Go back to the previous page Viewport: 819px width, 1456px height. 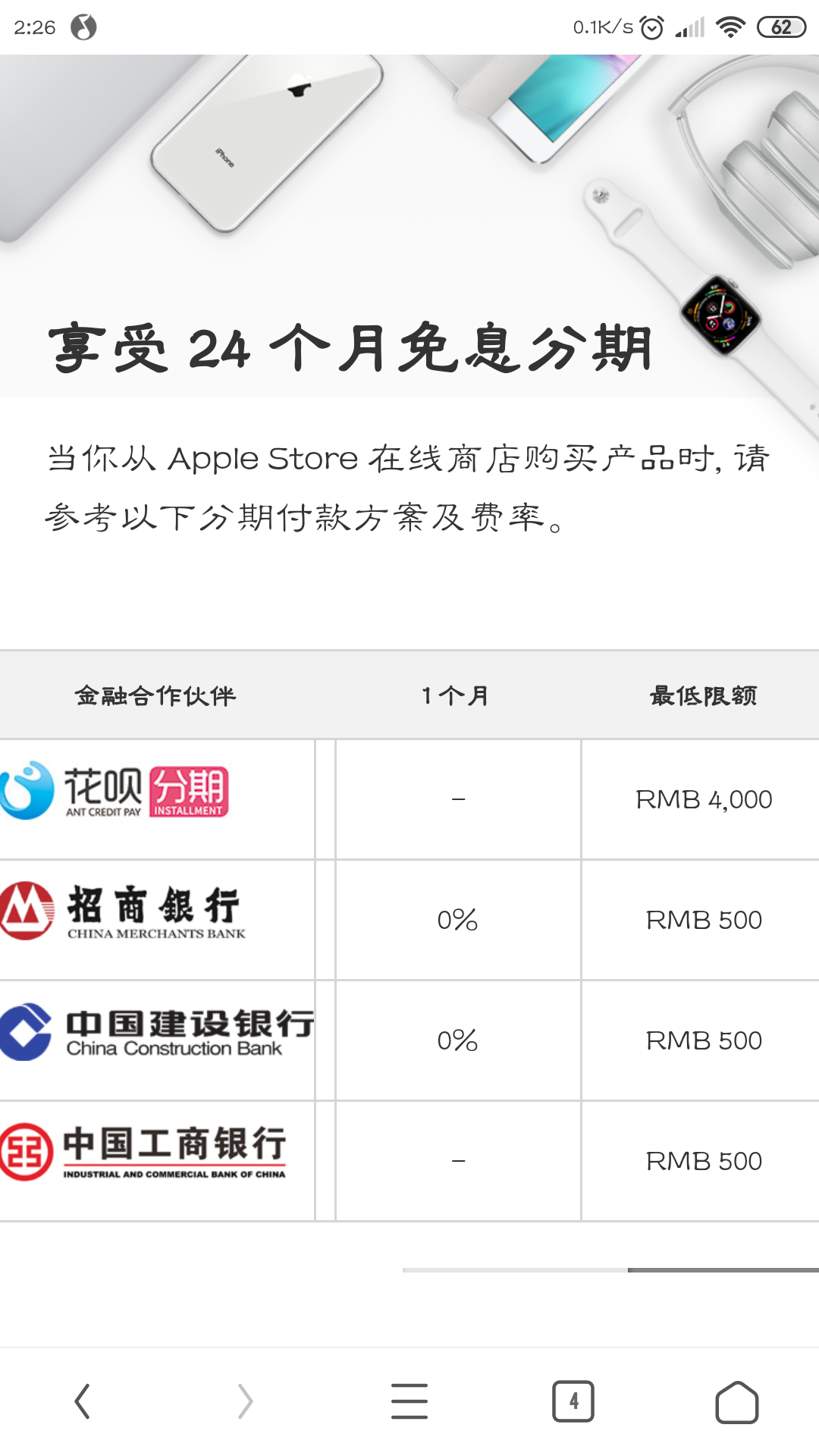pos(82,1401)
